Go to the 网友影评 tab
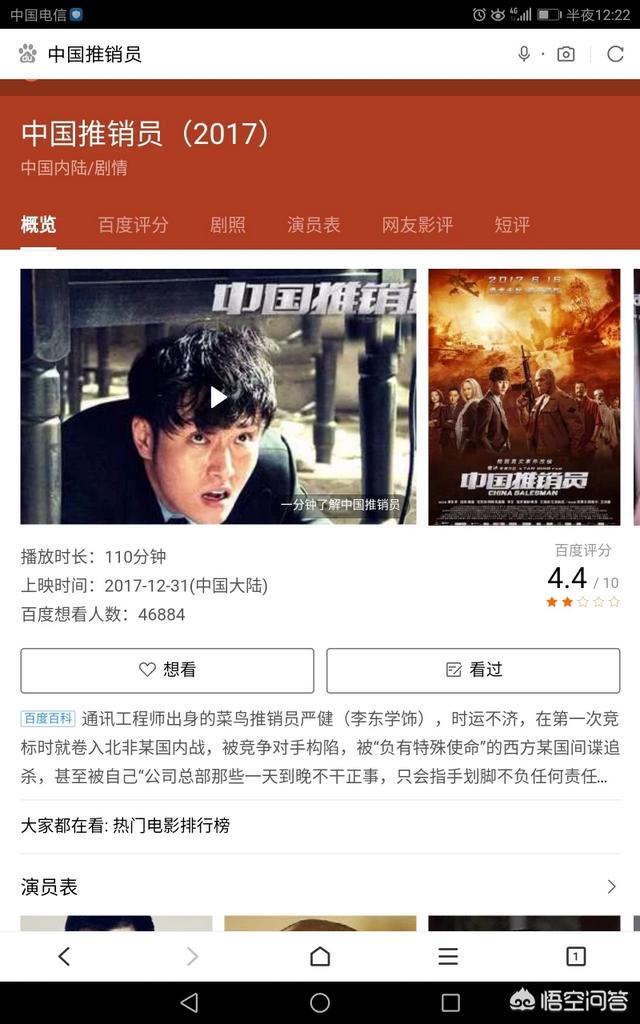Image resolution: width=640 pixels, height=1024 pixels. click(x=417, y=225)
